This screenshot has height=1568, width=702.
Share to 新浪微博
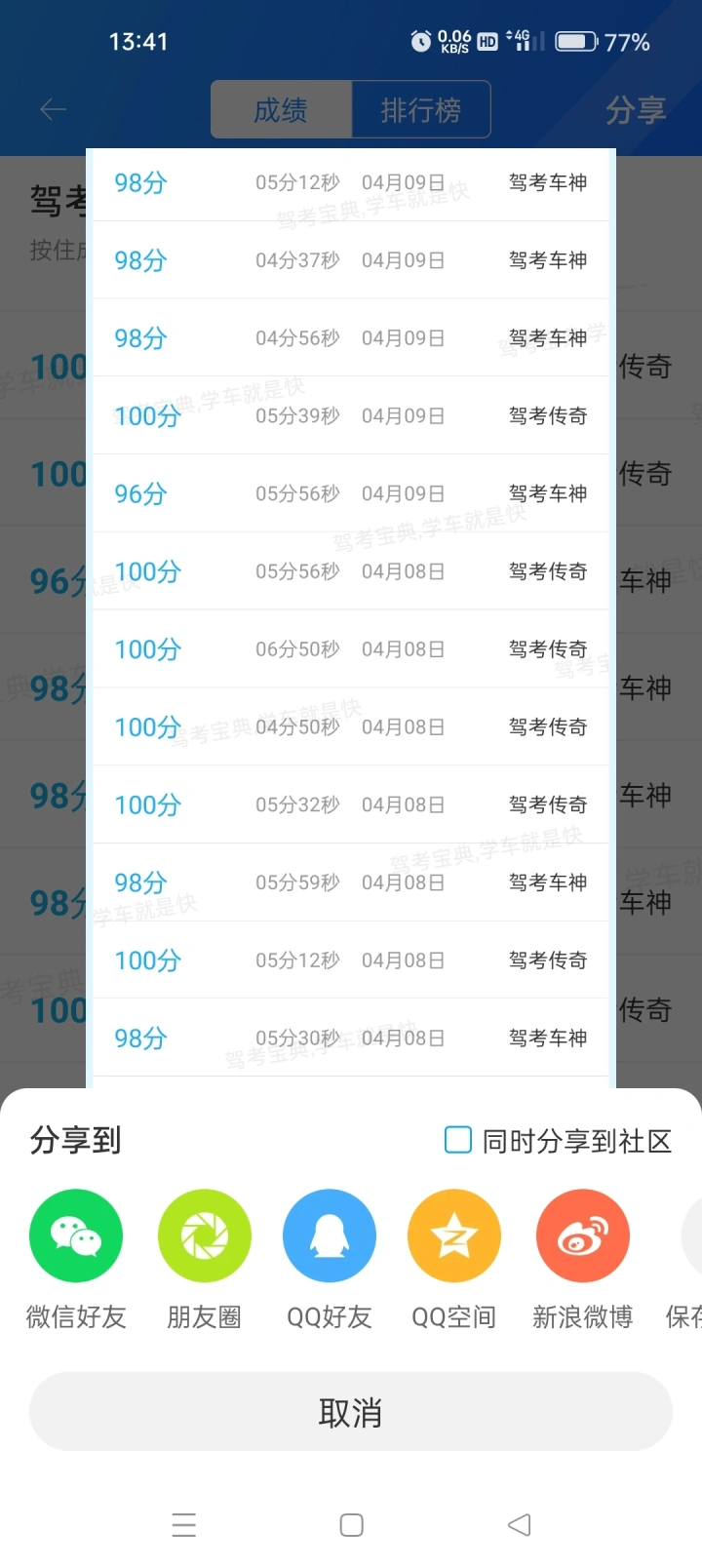point(582,1236)
